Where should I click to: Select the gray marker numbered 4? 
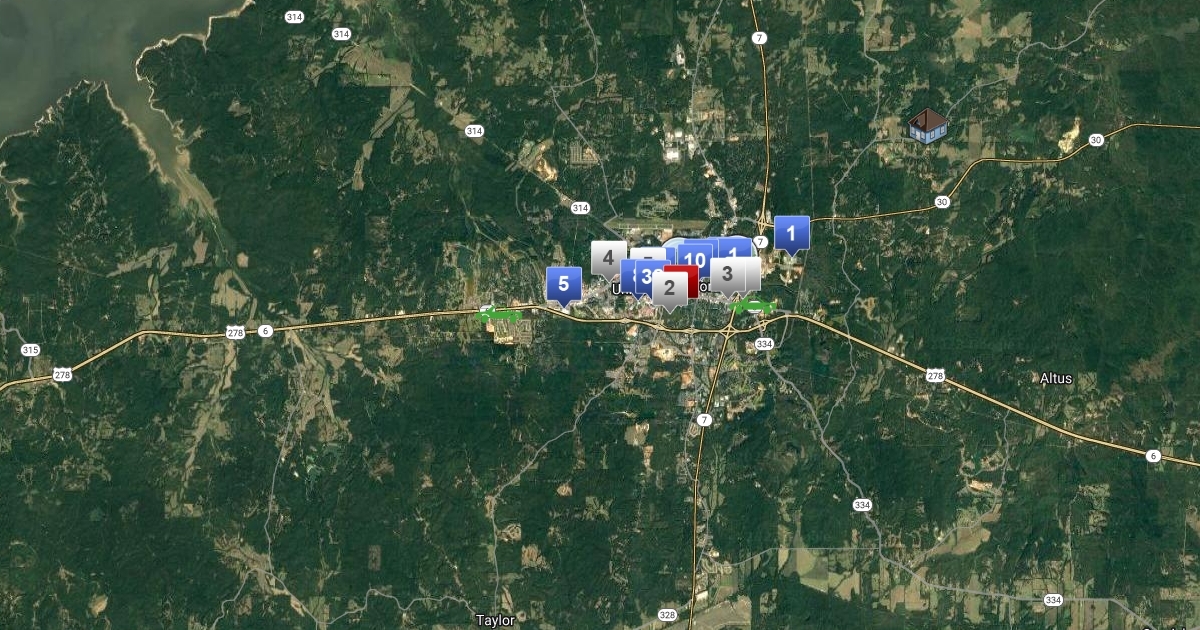click(x=608, y=257)
